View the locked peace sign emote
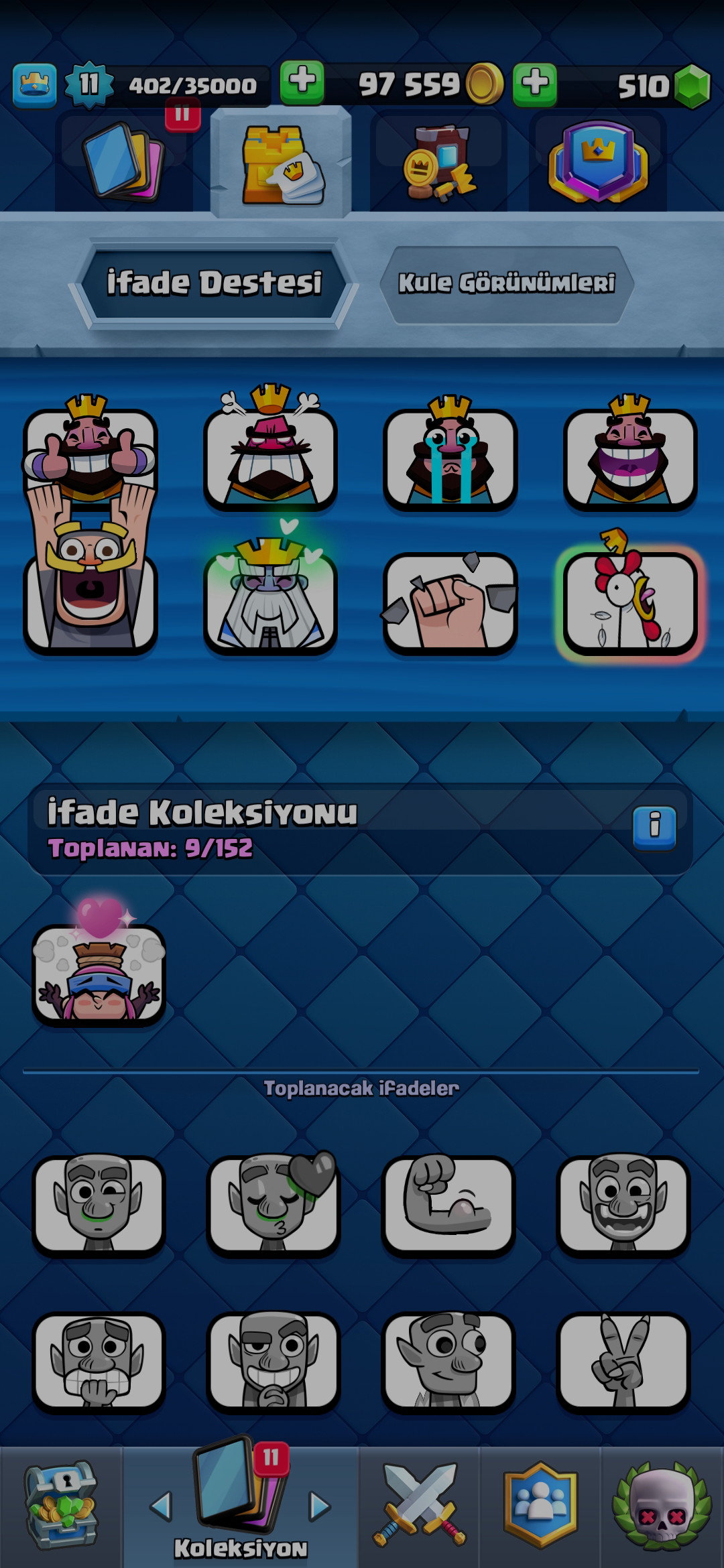Image resolution: width=724 pixels, height=1568 pixels. 623,1360
